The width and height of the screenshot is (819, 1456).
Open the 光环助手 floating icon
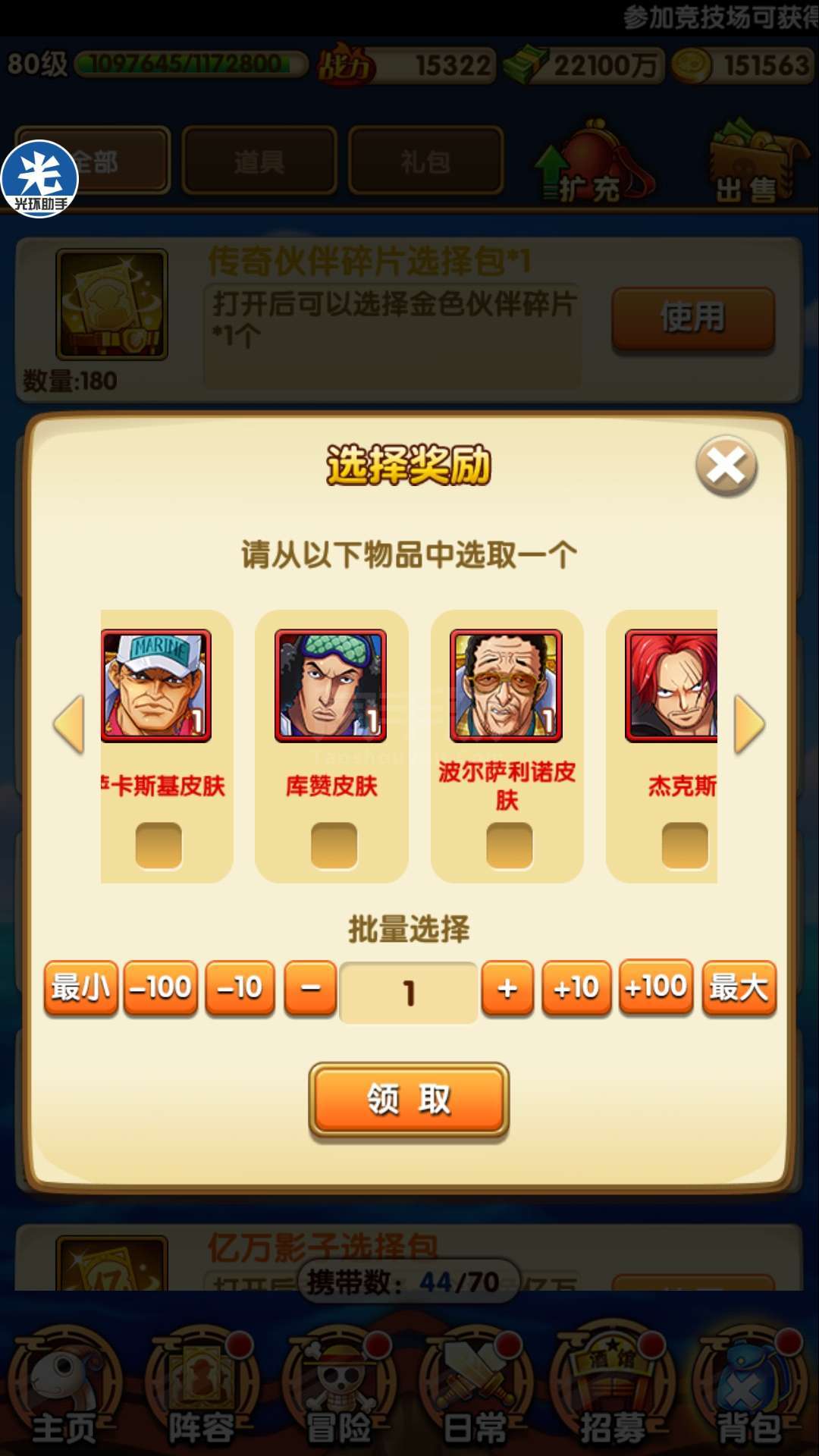tap(39, 179)
